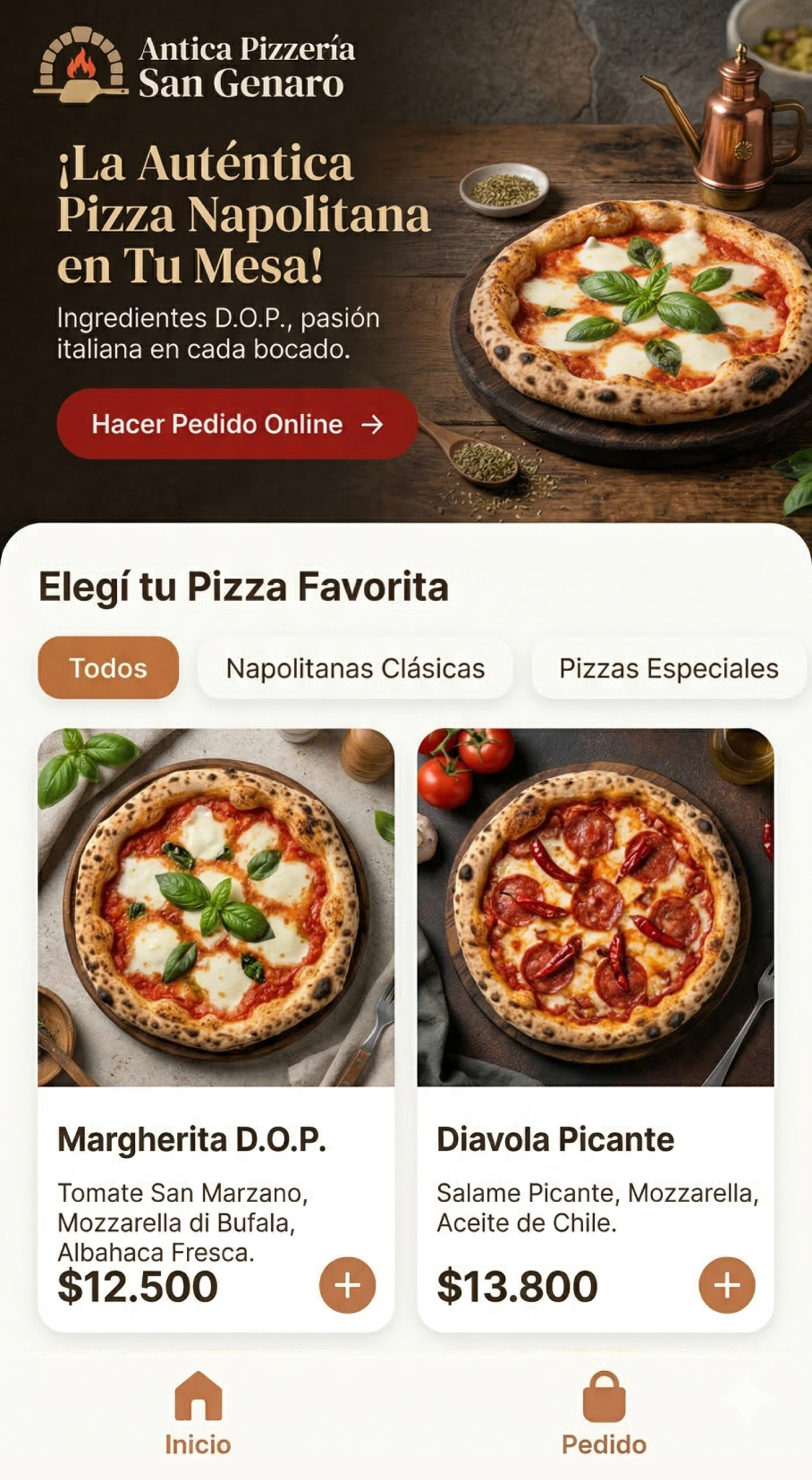Add Margherita D.O.P. to the order
The width and height of the screenshot is (812, 1480).
coord(347,1285)
